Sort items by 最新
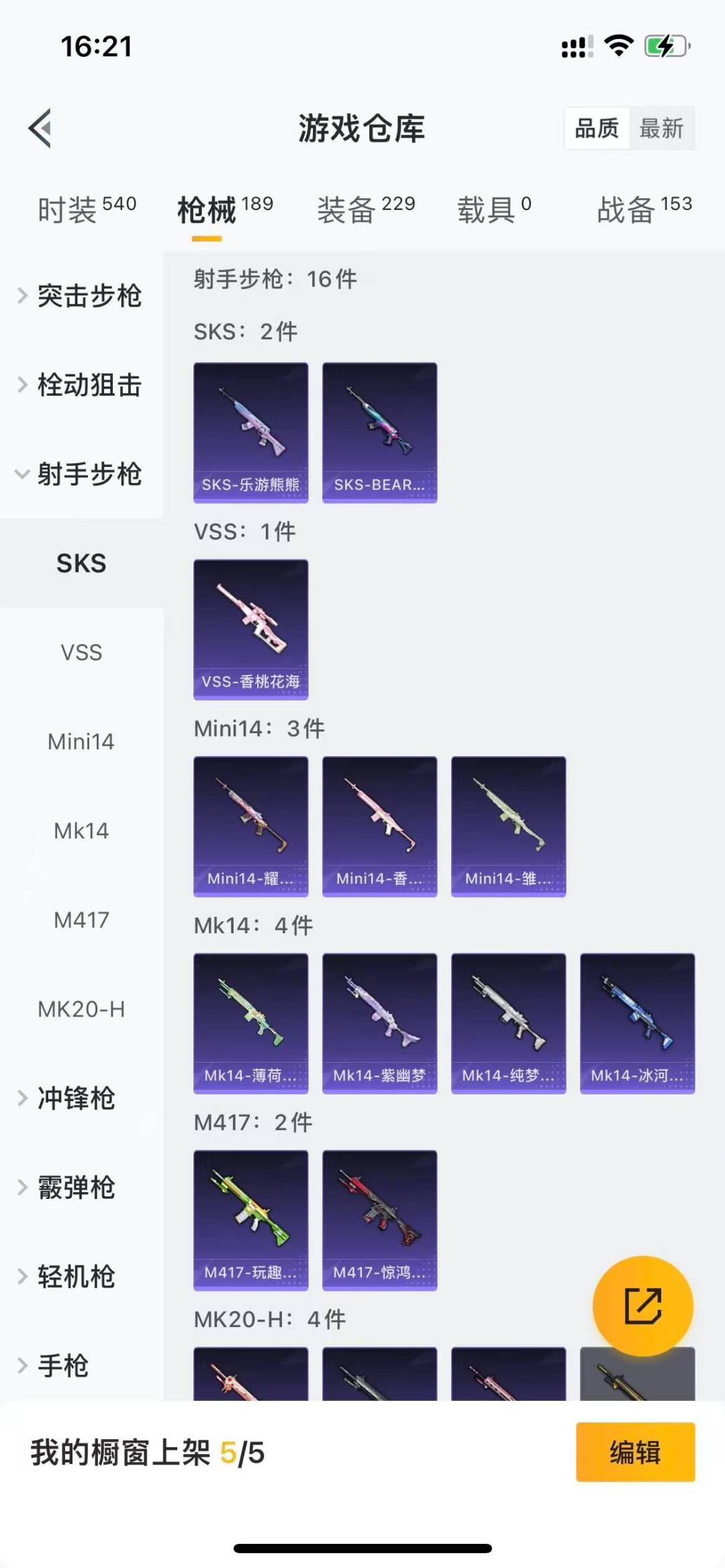This screenshot has width=725, height=1568. point(661,127)
